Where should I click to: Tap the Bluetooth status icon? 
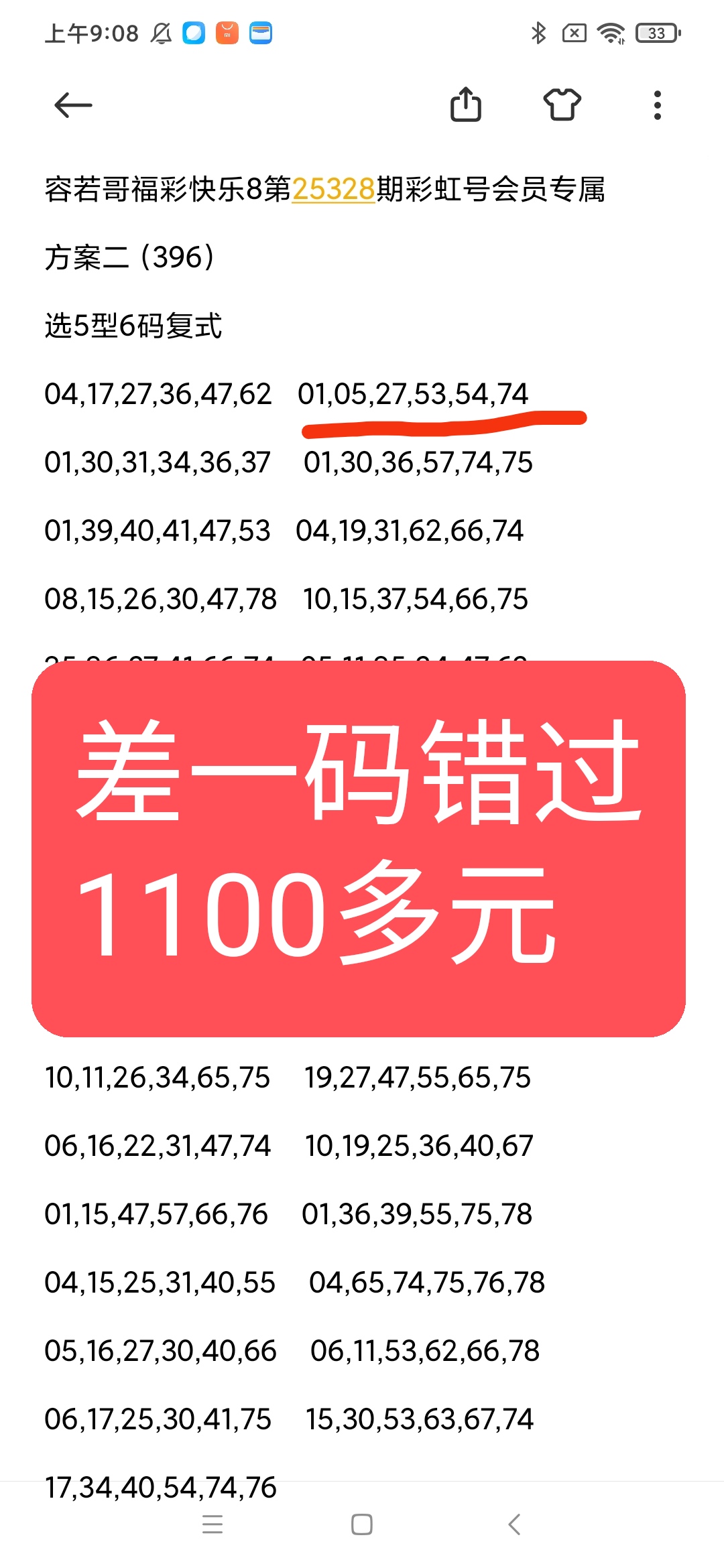538,31
